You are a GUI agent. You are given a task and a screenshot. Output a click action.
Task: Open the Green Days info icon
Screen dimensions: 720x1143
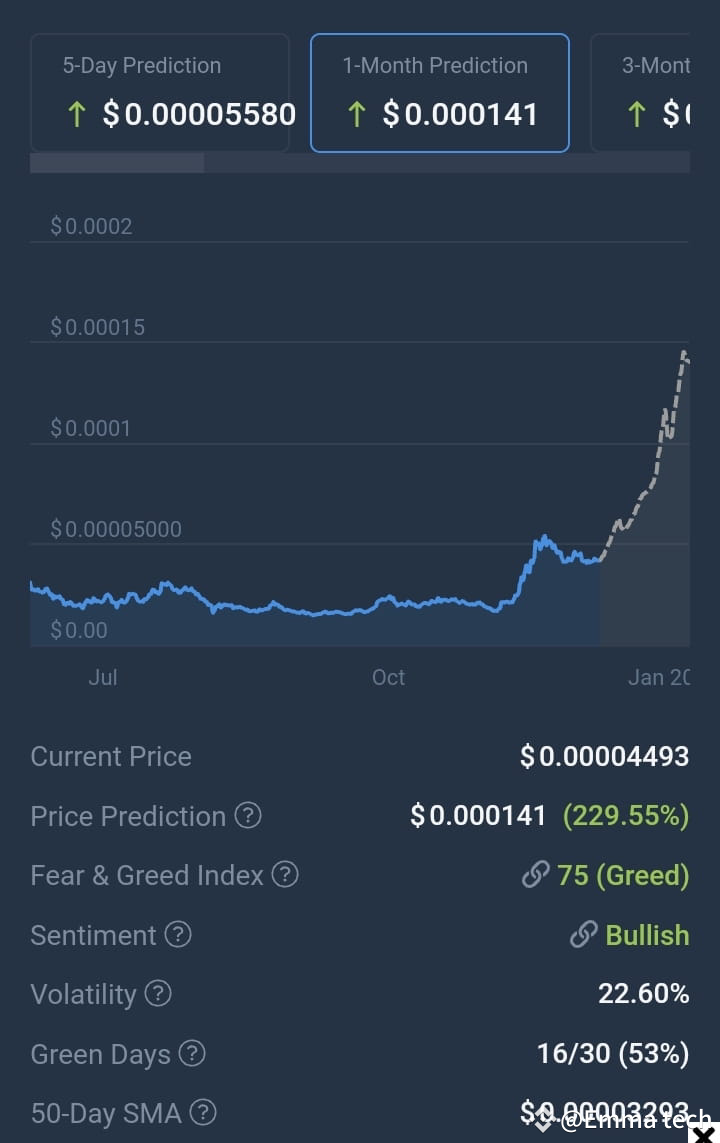pyautogui.click(x=192, y=1053)
